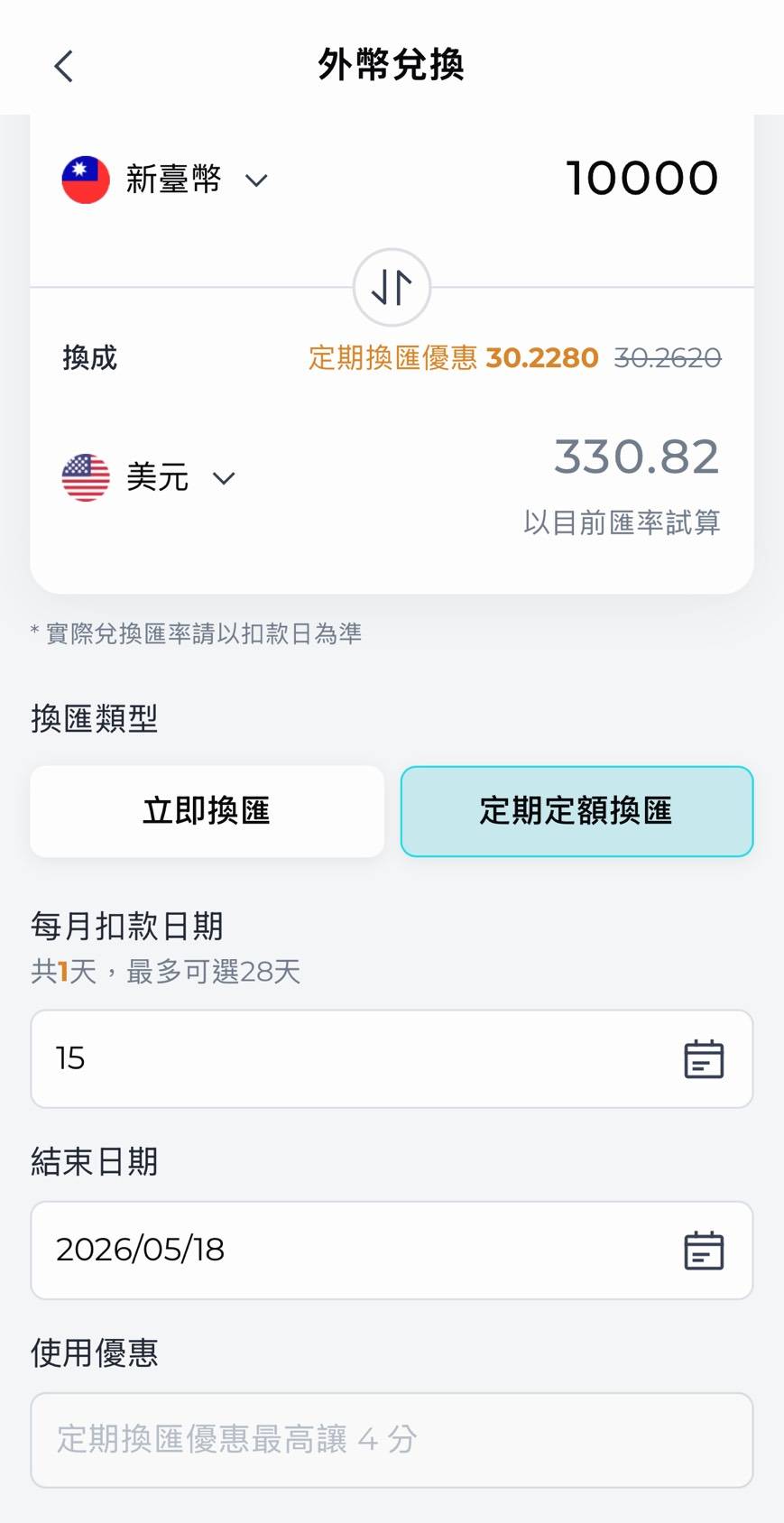Open the 結束日期 picker showing 2026/05/18
This screenshot has height=1523, width=784.
pyautogui.click(x=392, y=1250)
